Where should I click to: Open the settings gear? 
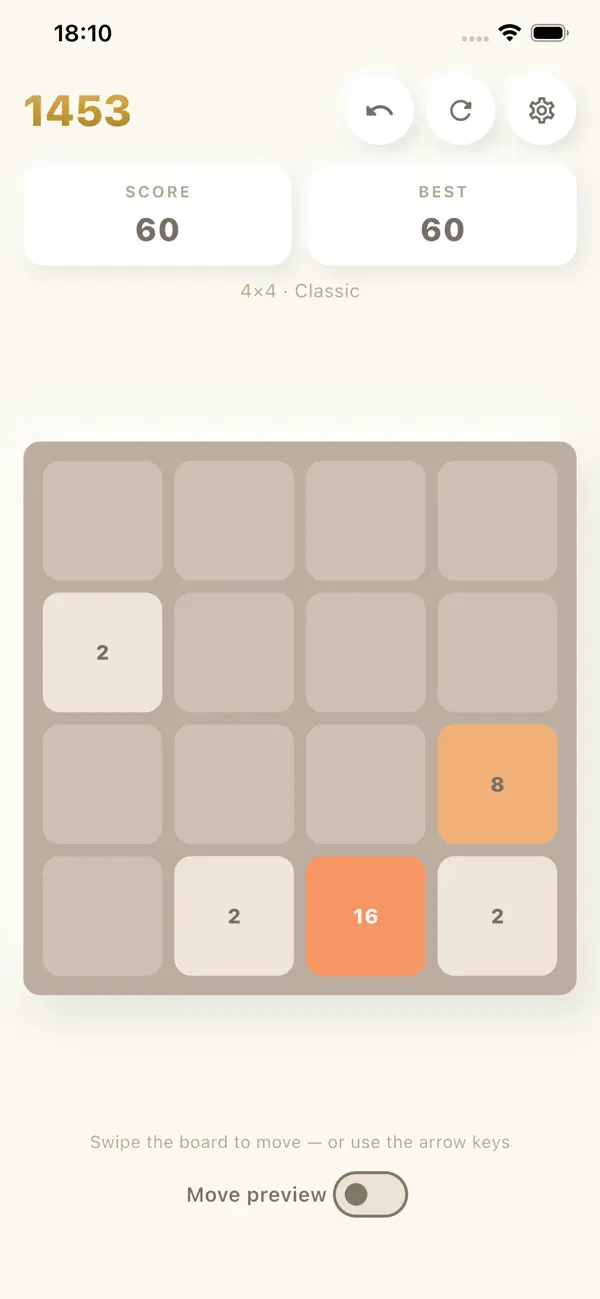tap(541, 110)
